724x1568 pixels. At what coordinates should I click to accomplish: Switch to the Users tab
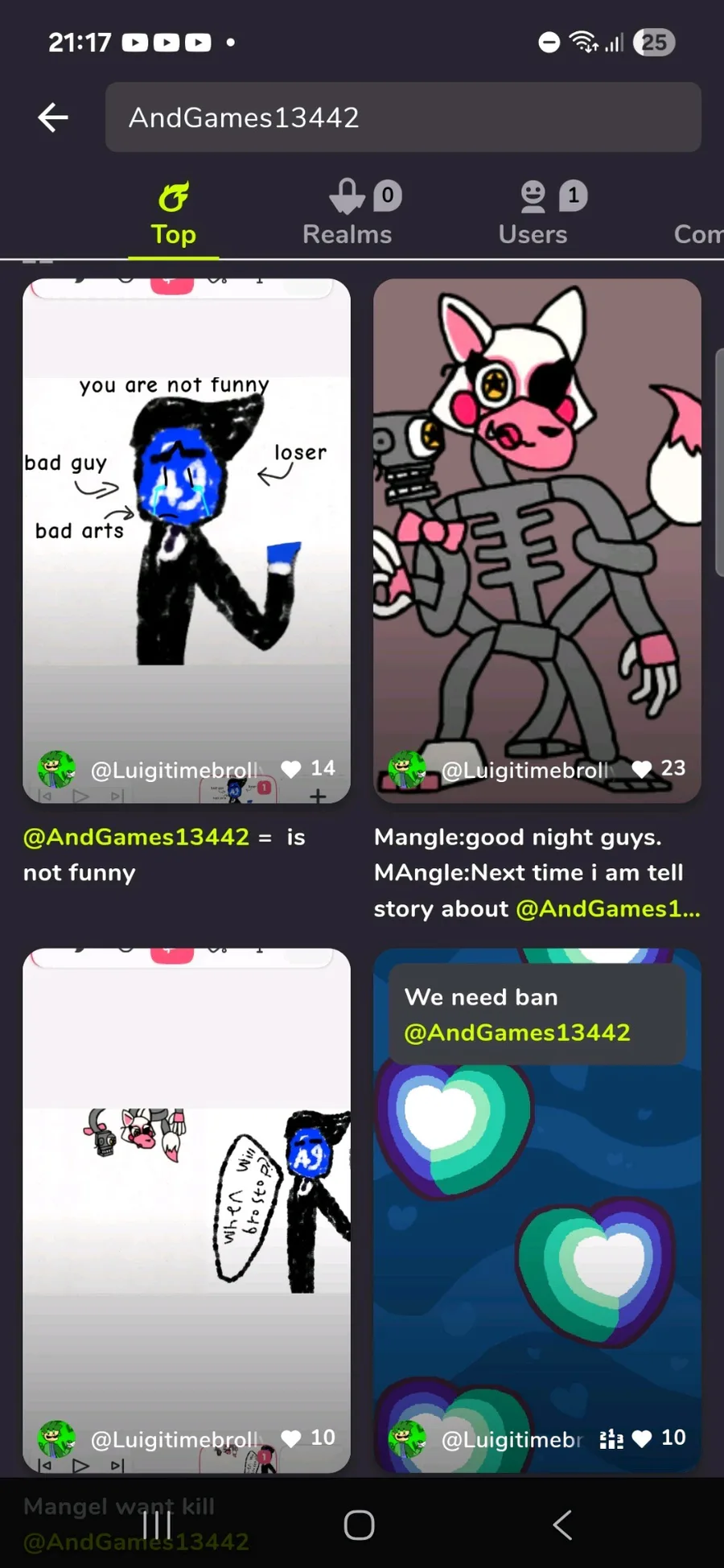pyautogui.click(x=533, y=215)
